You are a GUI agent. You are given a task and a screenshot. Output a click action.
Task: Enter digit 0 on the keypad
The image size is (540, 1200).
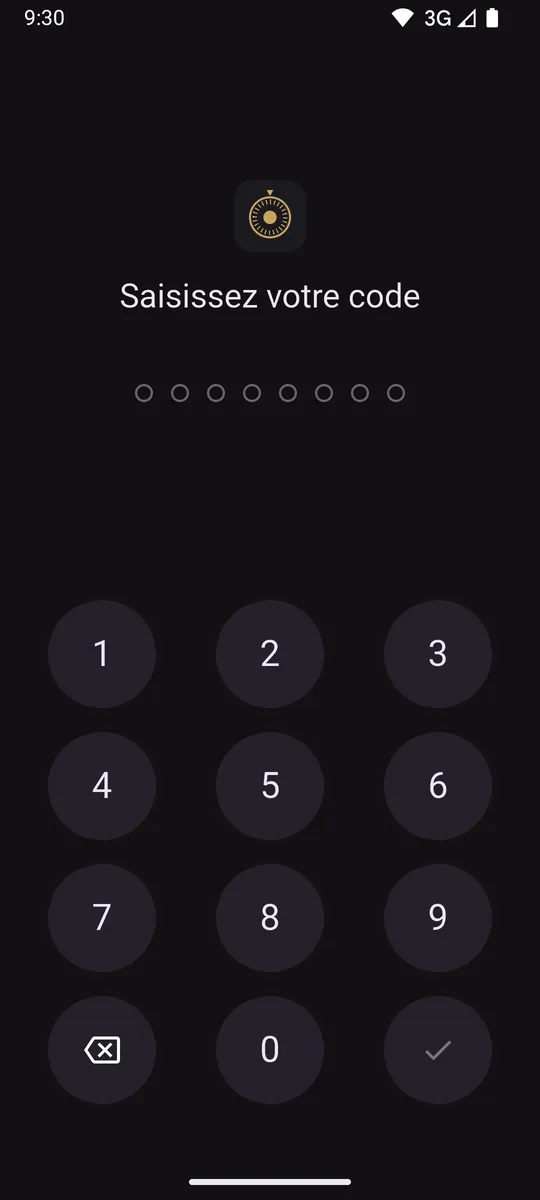click(270, 1050)
